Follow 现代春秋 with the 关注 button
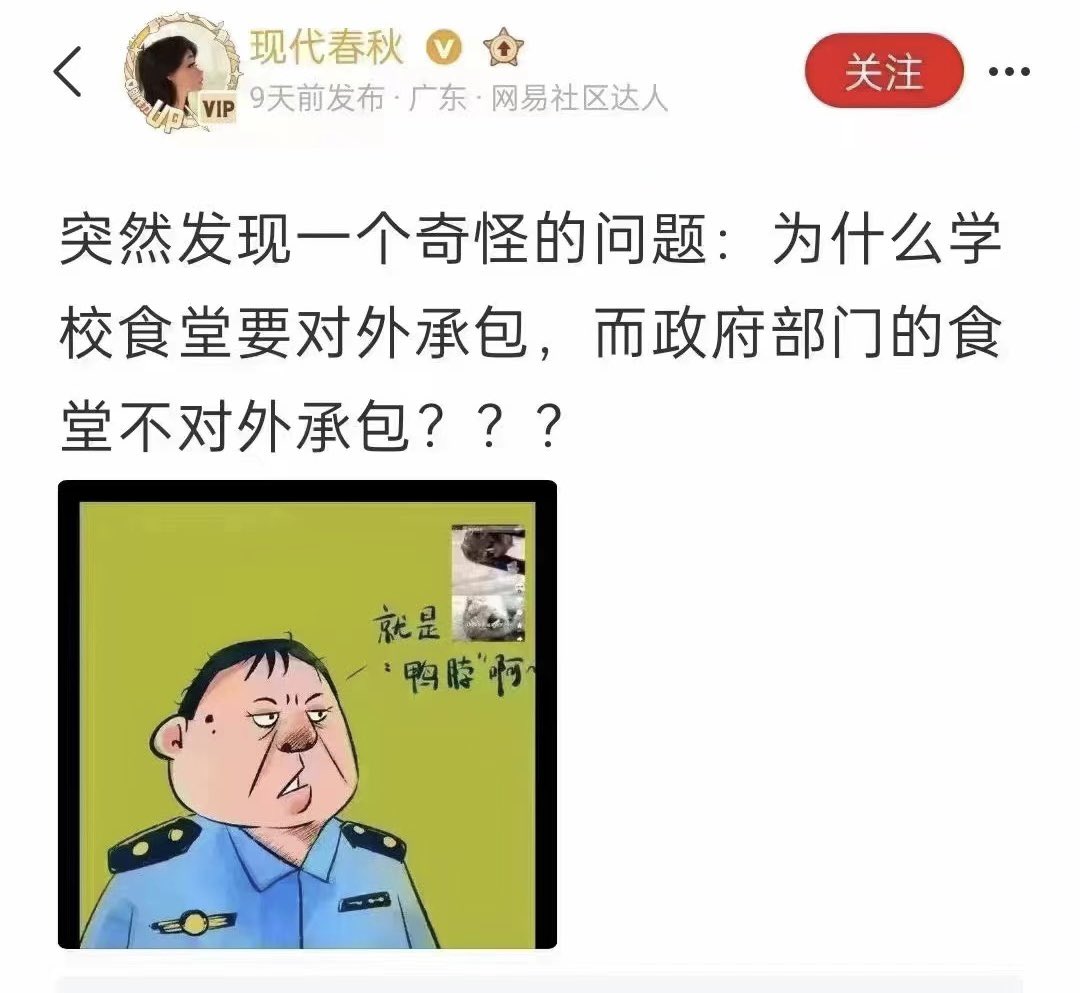The height and width of the screenshot is (993, 1080). (x=884, y=71)
